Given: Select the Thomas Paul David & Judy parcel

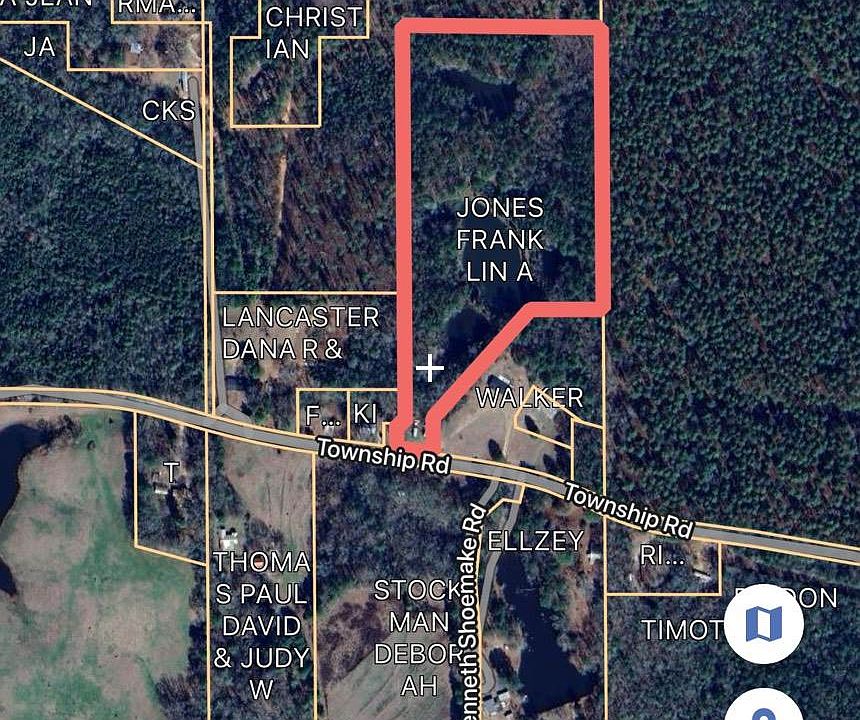Looking at the screenshot, I should 260,625.
